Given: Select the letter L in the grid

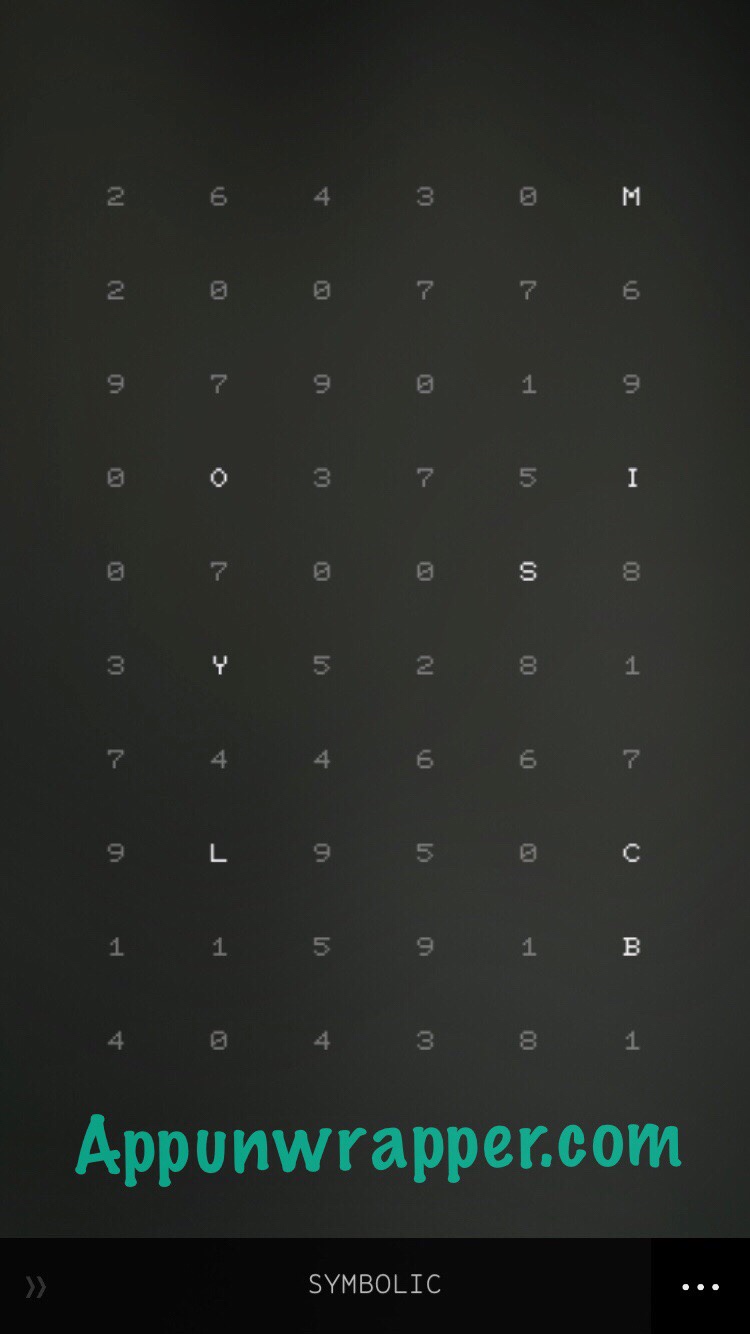Looking at the screenshot, I should click(218, 853).
